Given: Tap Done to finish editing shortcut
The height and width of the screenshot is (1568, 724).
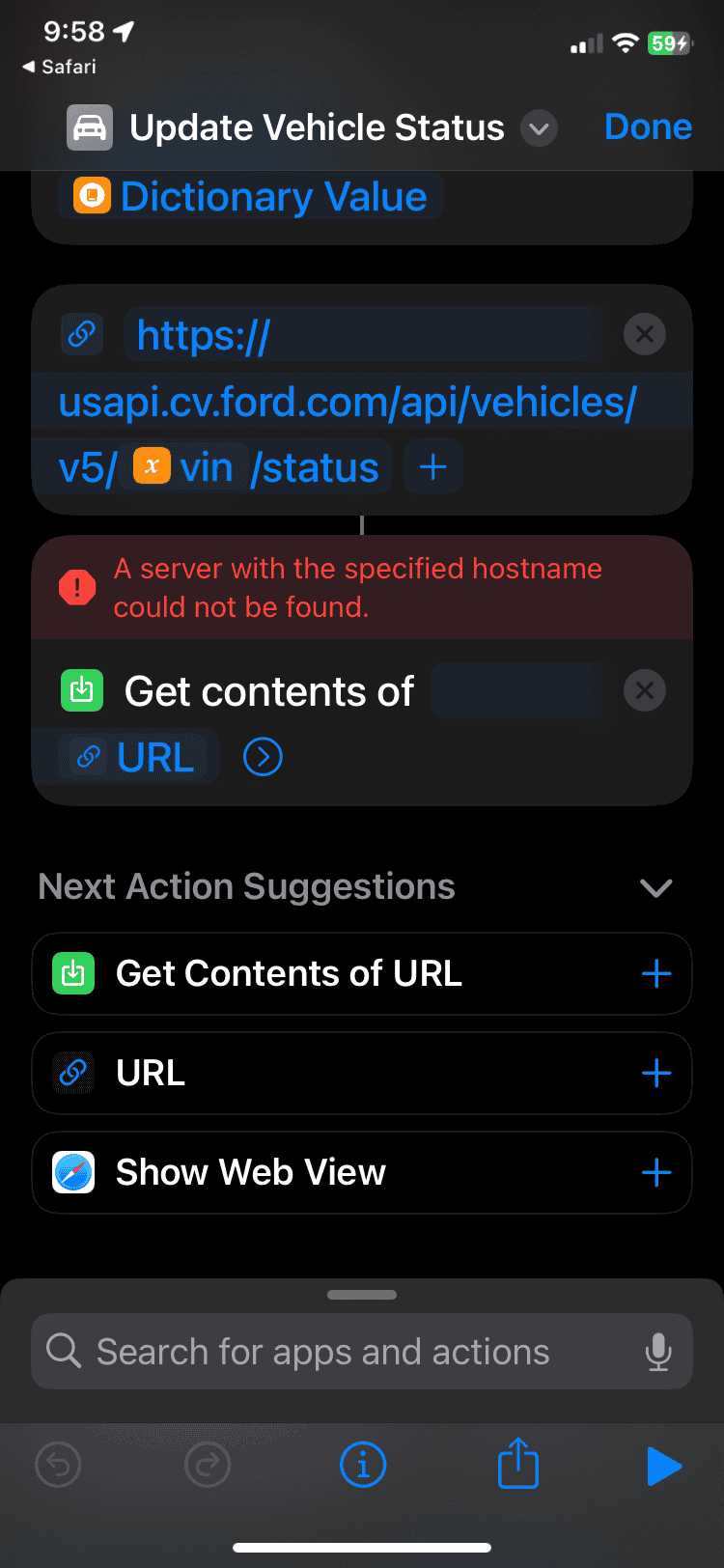Looking at the screenshot, I should point(648,127).
